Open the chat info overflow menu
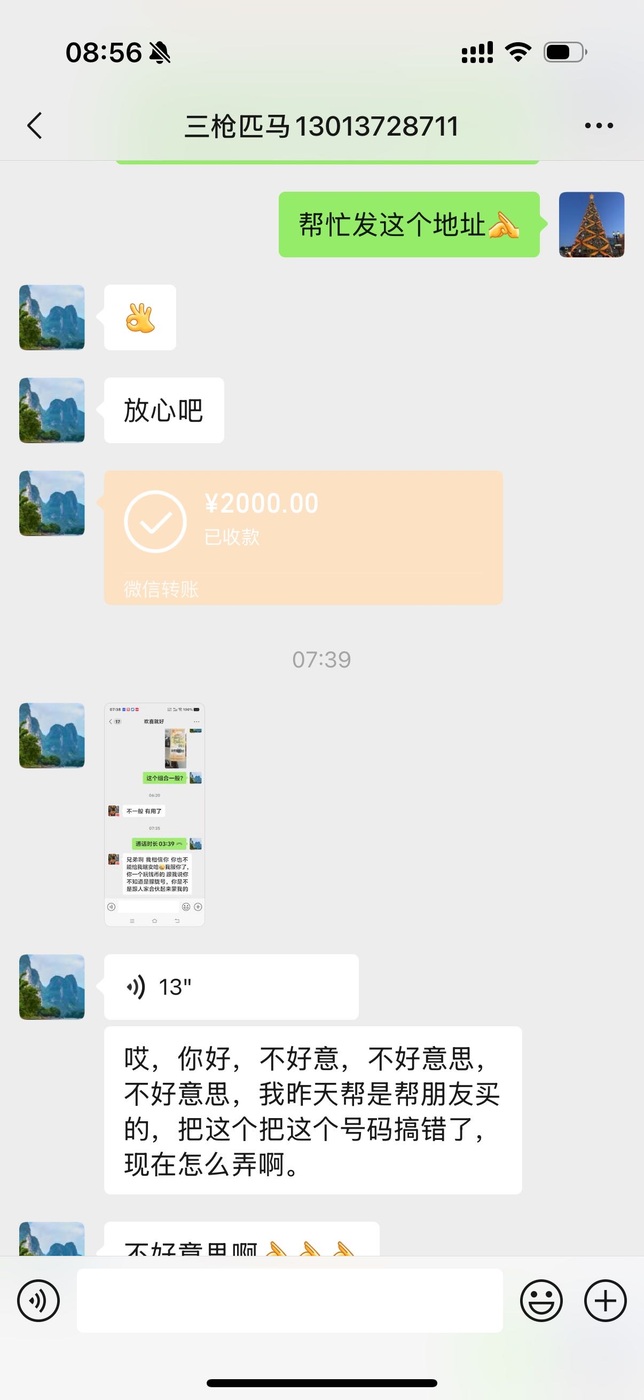The height and width of the screenshot is (1400, 644). point(599,126)
